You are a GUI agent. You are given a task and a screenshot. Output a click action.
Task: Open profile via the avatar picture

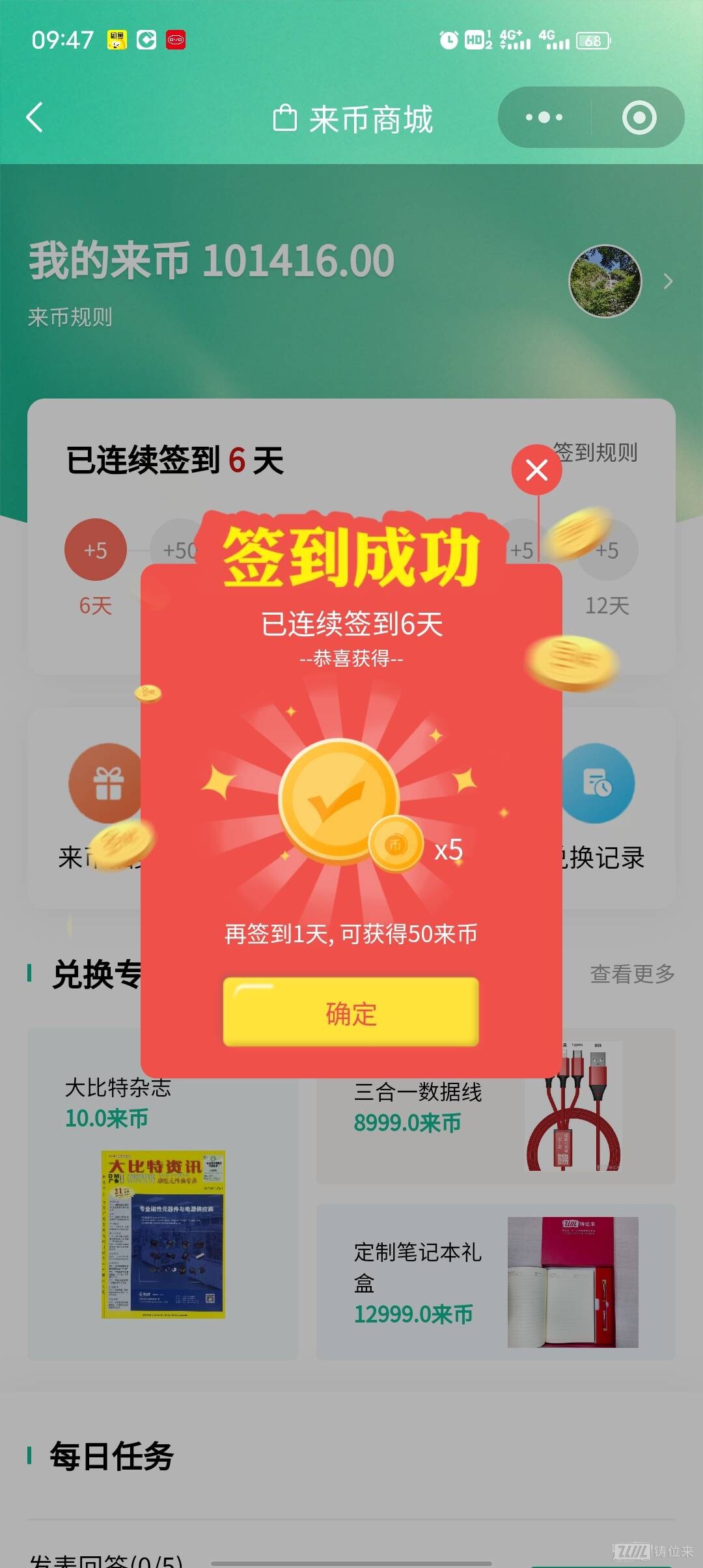coord(605,281)
